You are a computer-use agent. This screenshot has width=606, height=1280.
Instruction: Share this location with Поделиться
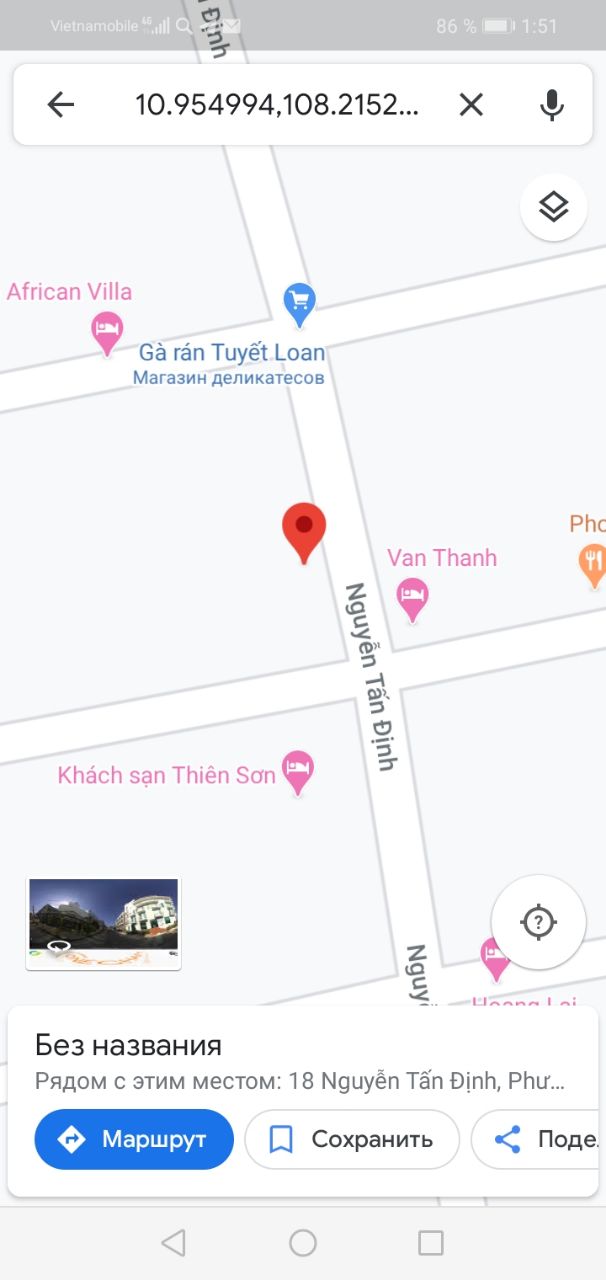540,1139
